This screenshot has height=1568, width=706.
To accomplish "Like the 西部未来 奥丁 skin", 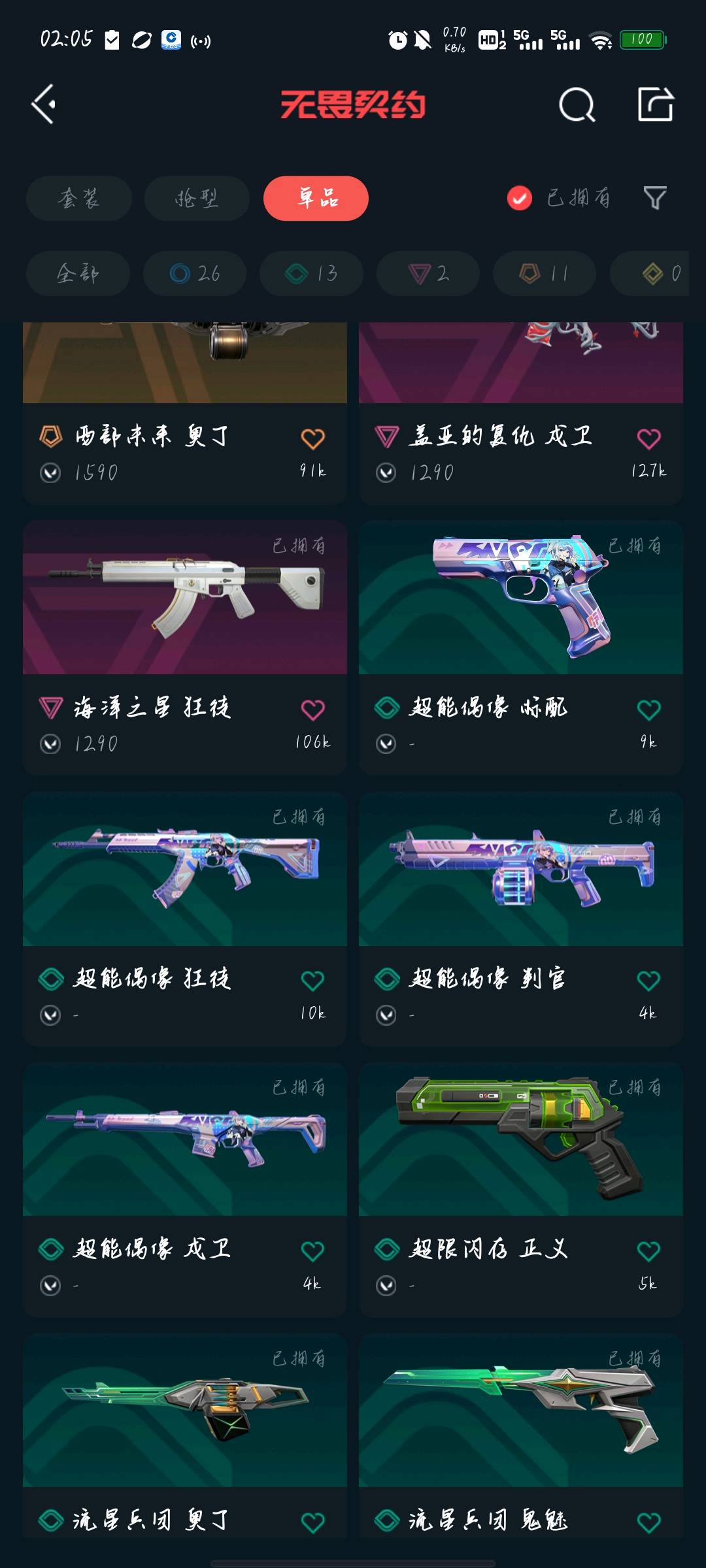I will tap(312, 439).
